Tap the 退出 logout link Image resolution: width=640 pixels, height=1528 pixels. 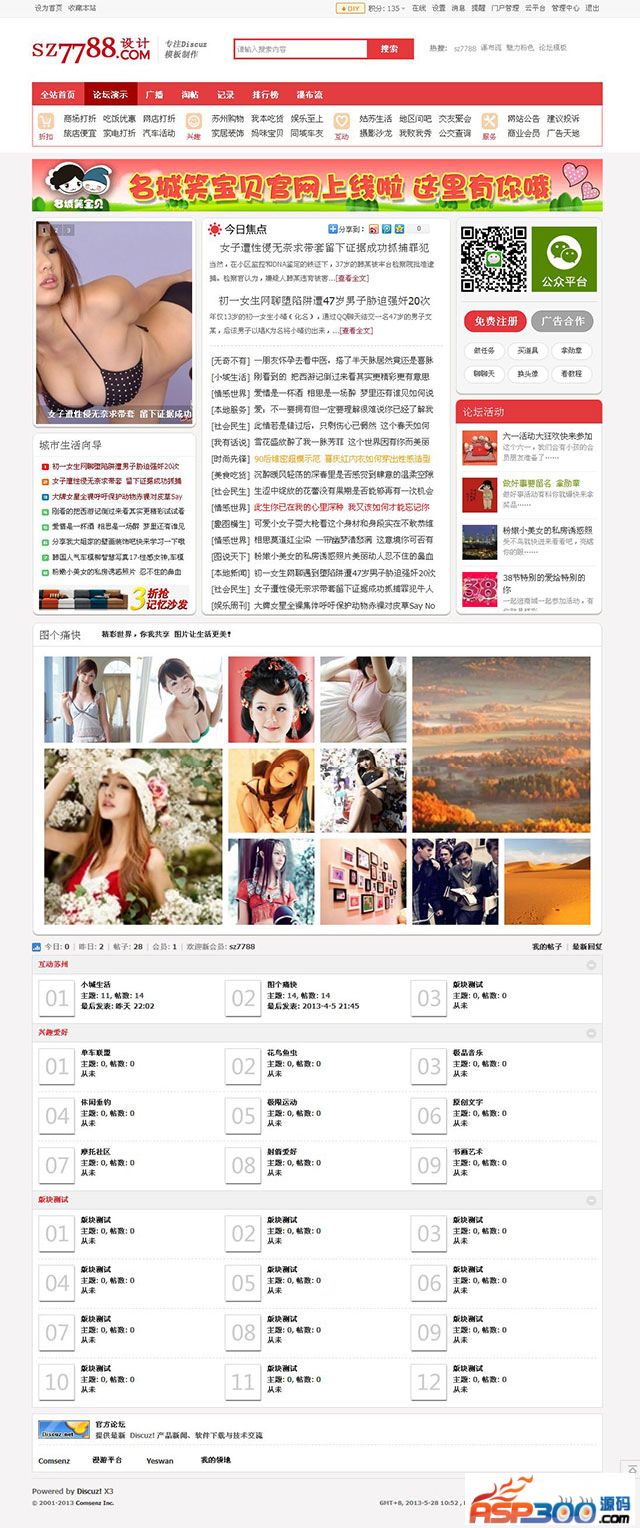click(x=593, y=7)
